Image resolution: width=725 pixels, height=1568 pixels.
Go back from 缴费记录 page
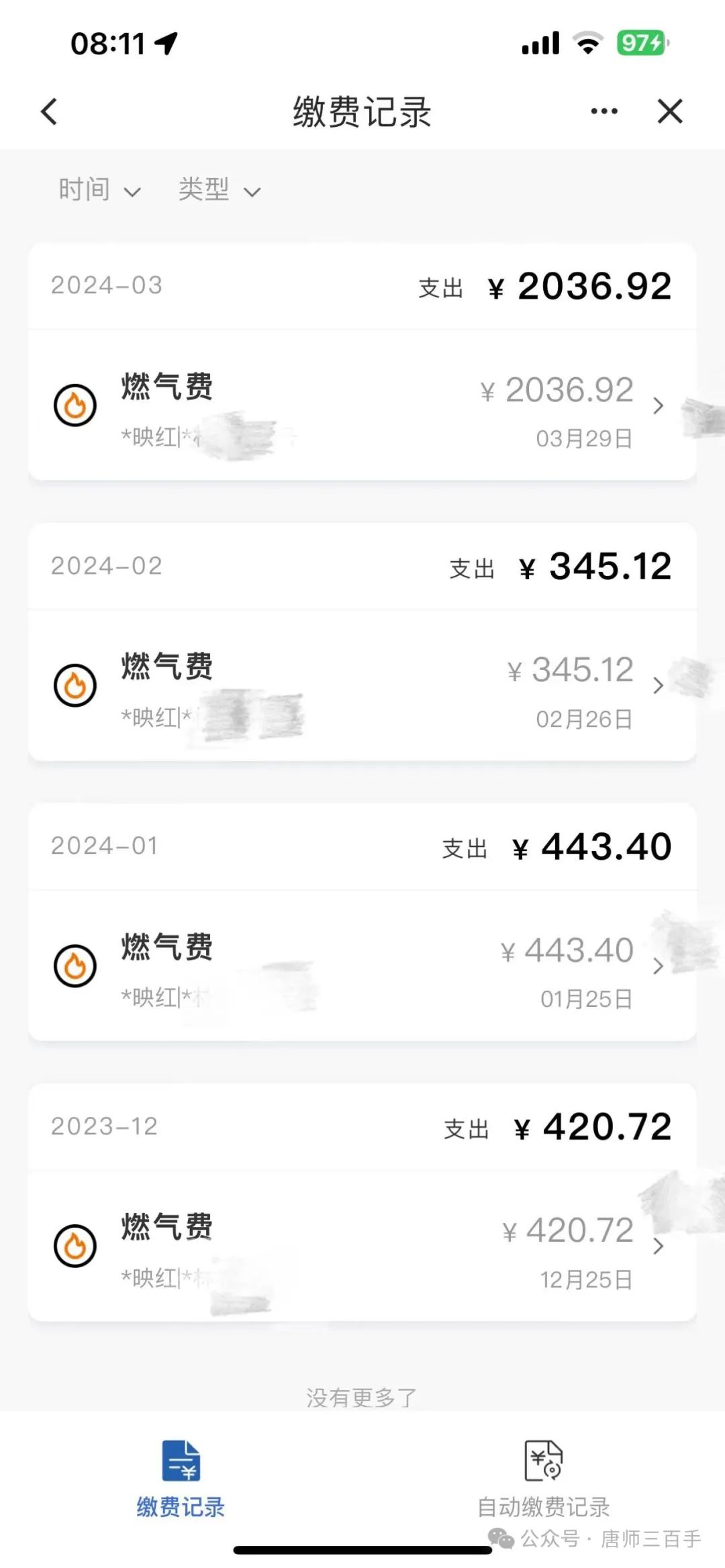point(49,111)
